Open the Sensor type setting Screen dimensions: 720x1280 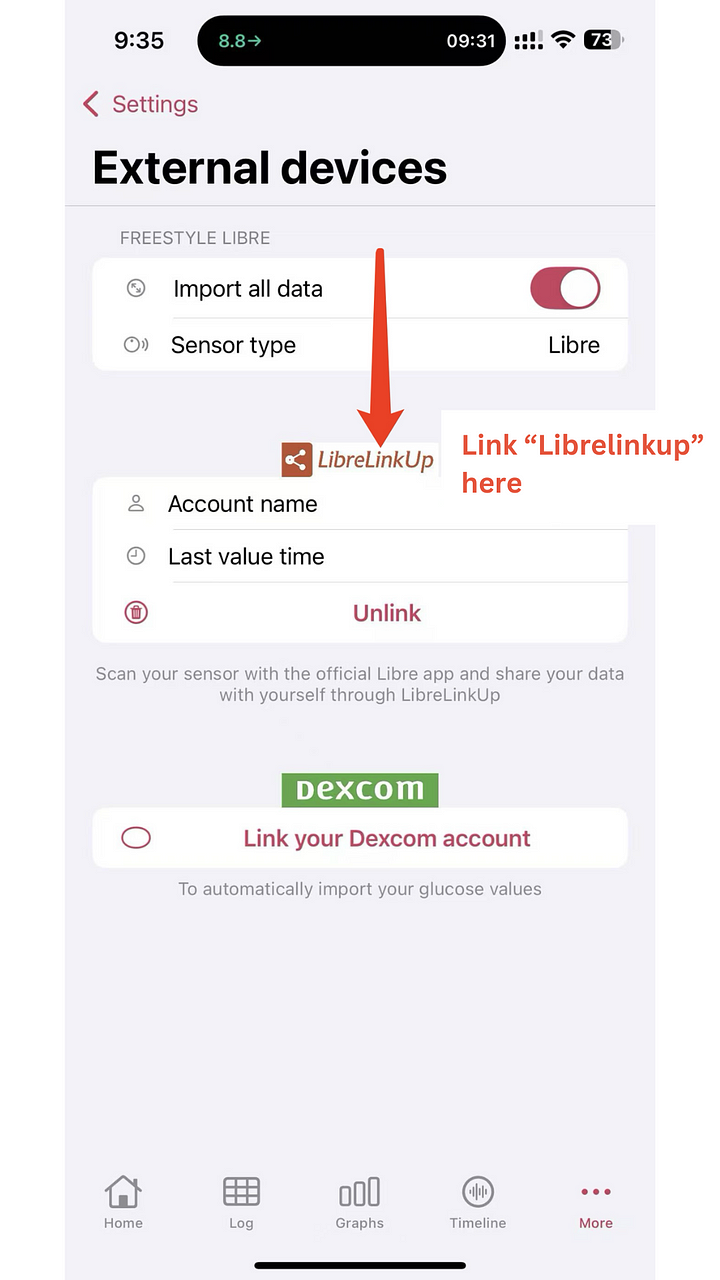coord(360,345)
